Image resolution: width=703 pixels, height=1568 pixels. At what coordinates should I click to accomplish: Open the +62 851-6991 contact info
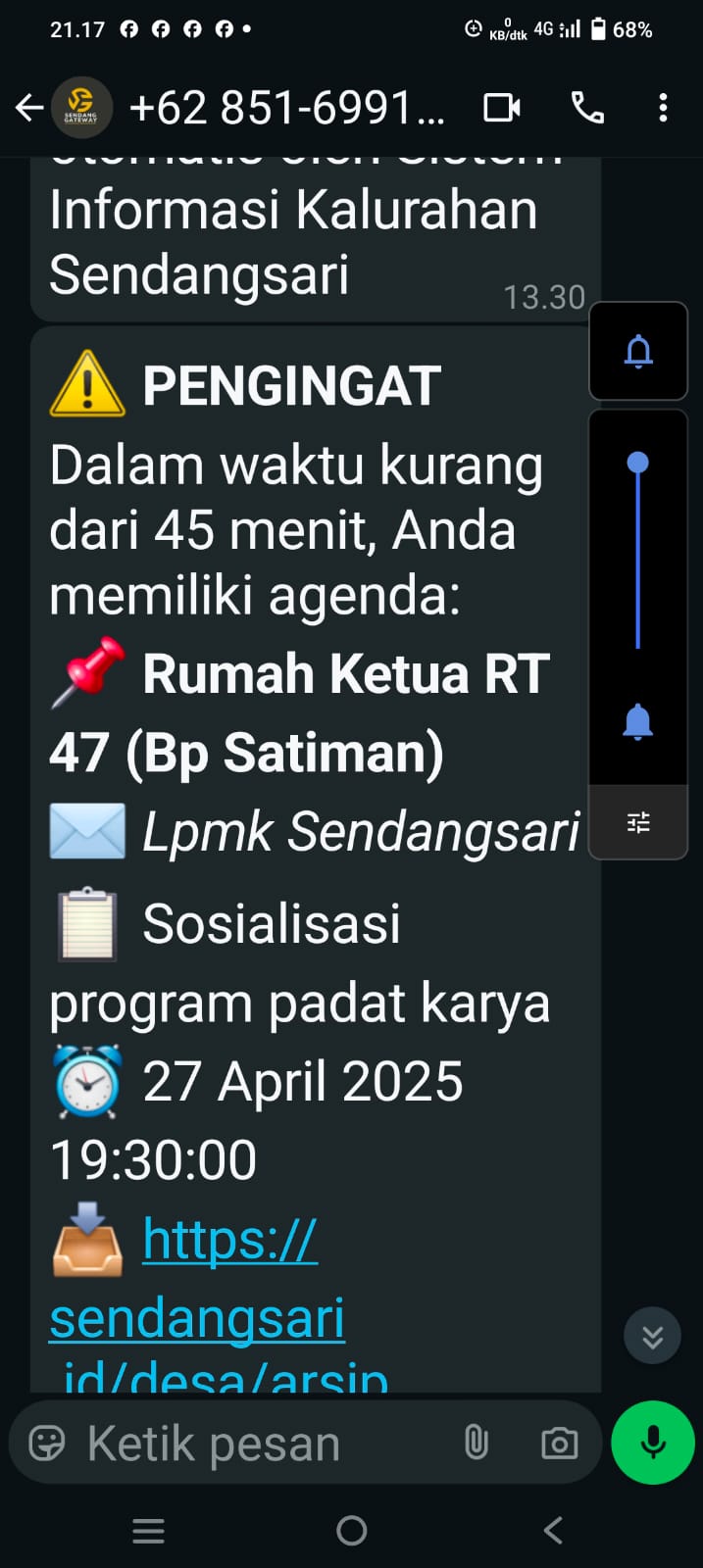coord(286,107)
